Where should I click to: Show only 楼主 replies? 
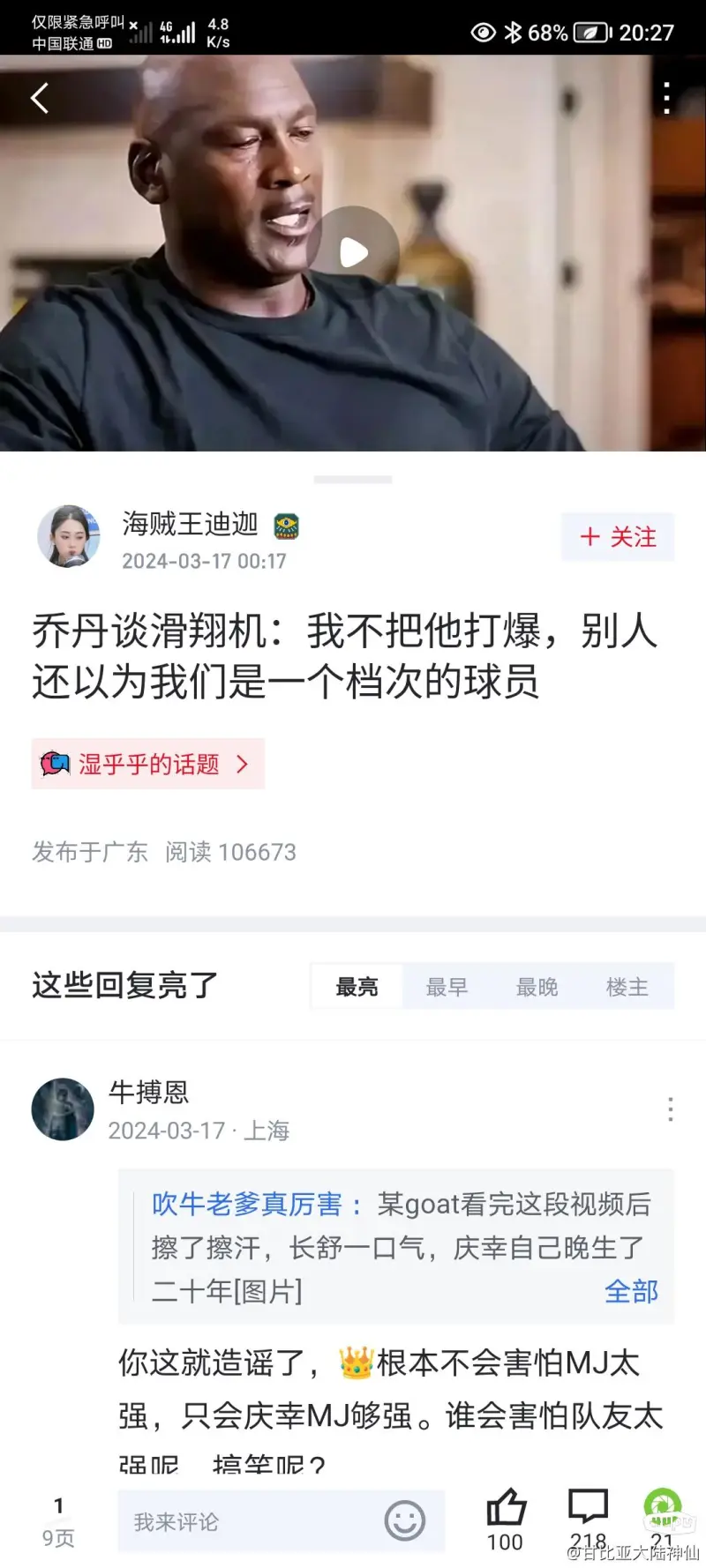pos(627,987)
